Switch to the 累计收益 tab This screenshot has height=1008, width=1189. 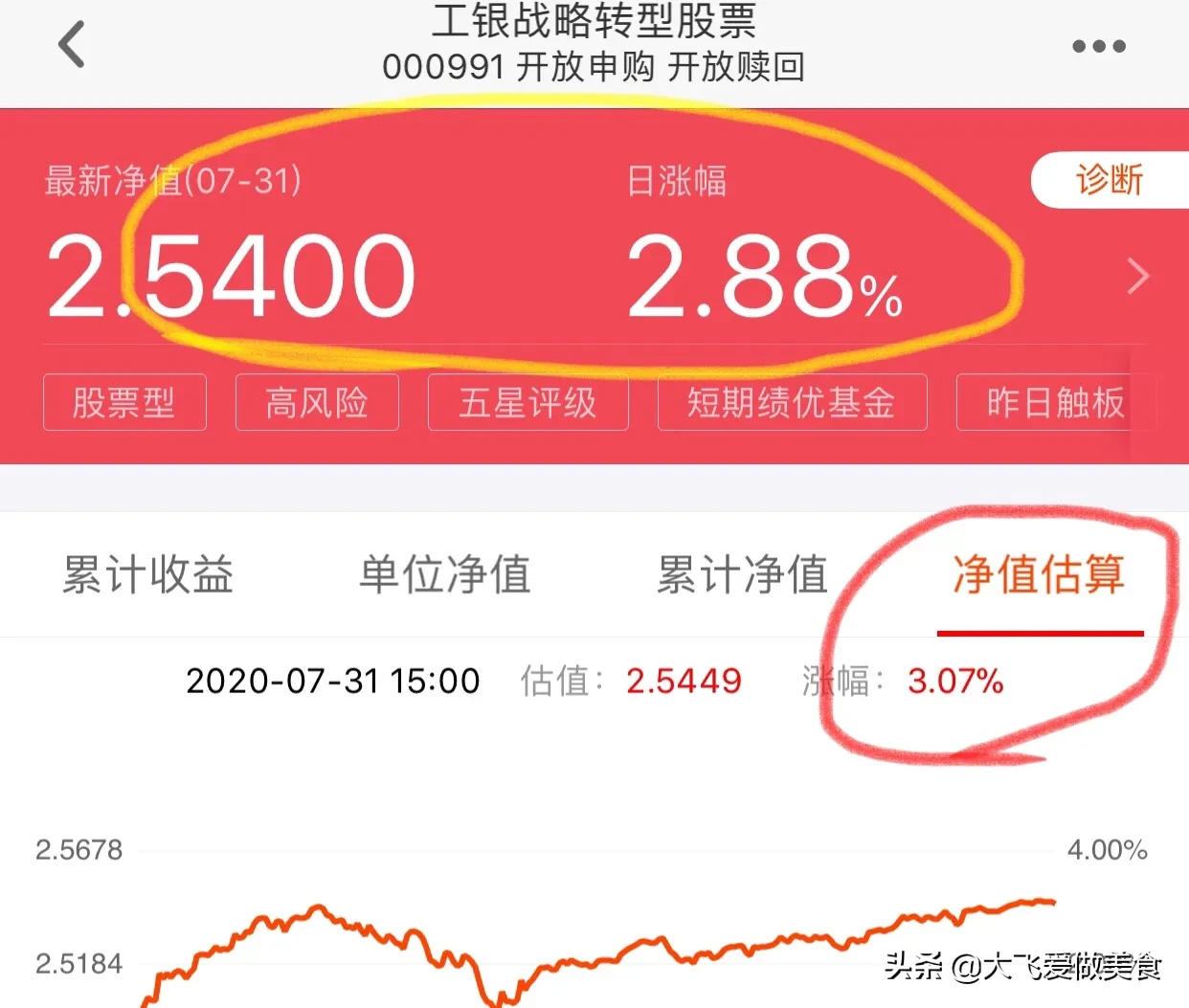tap(148, 574)
